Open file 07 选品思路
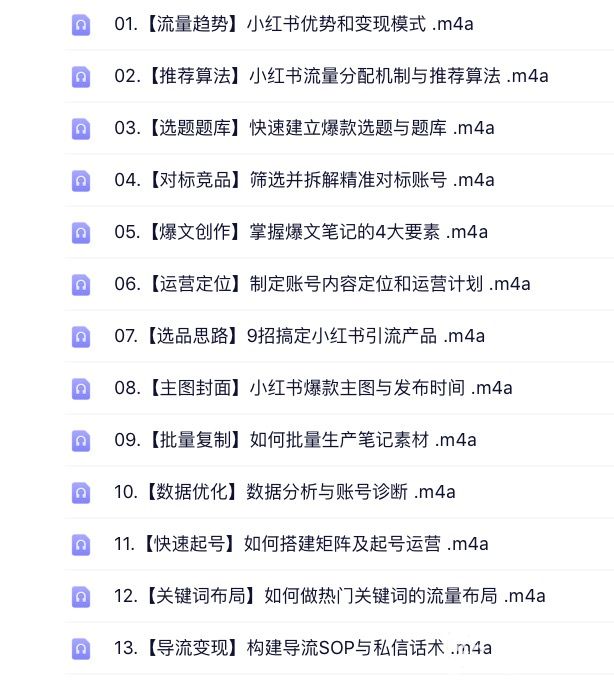 pos(299,336)
